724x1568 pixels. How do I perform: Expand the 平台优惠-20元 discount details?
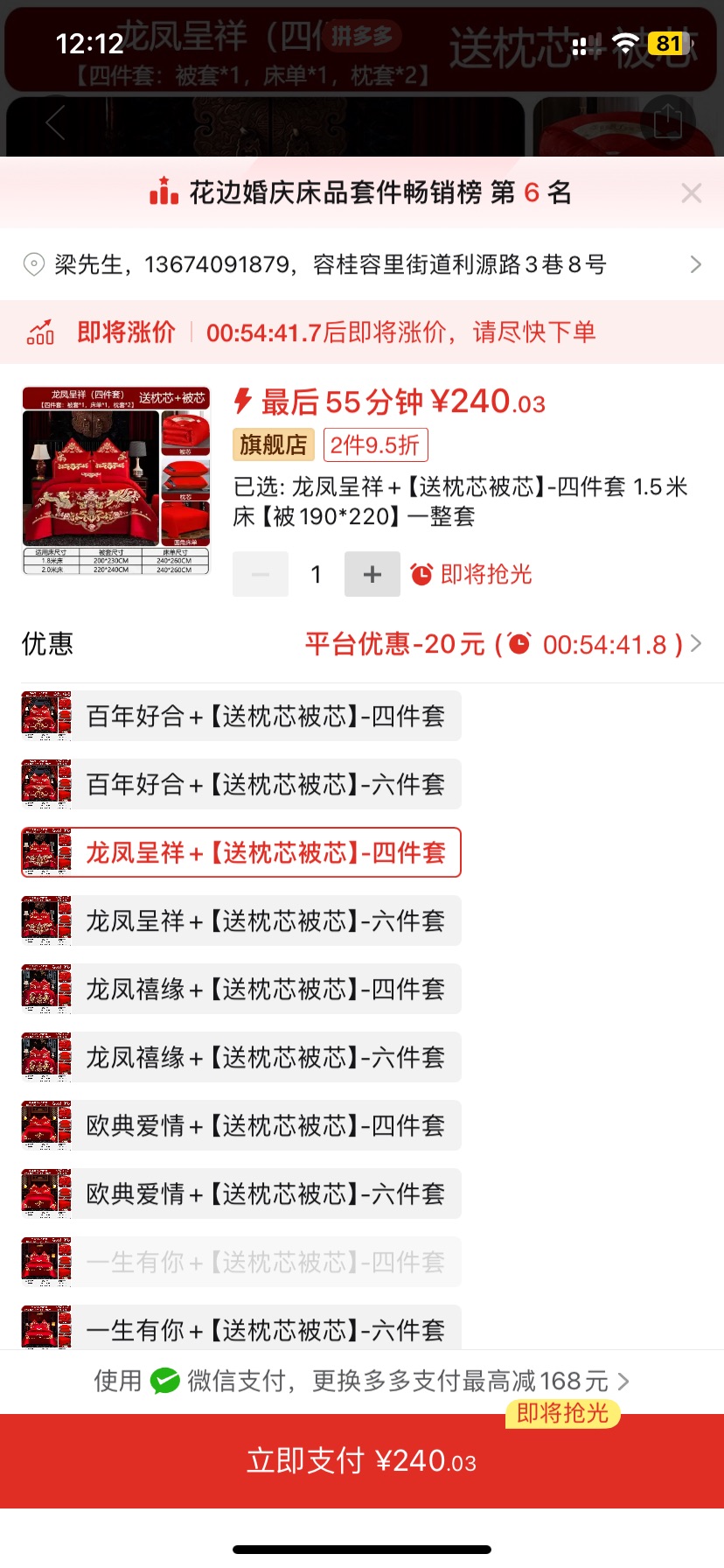click(503, 645)
